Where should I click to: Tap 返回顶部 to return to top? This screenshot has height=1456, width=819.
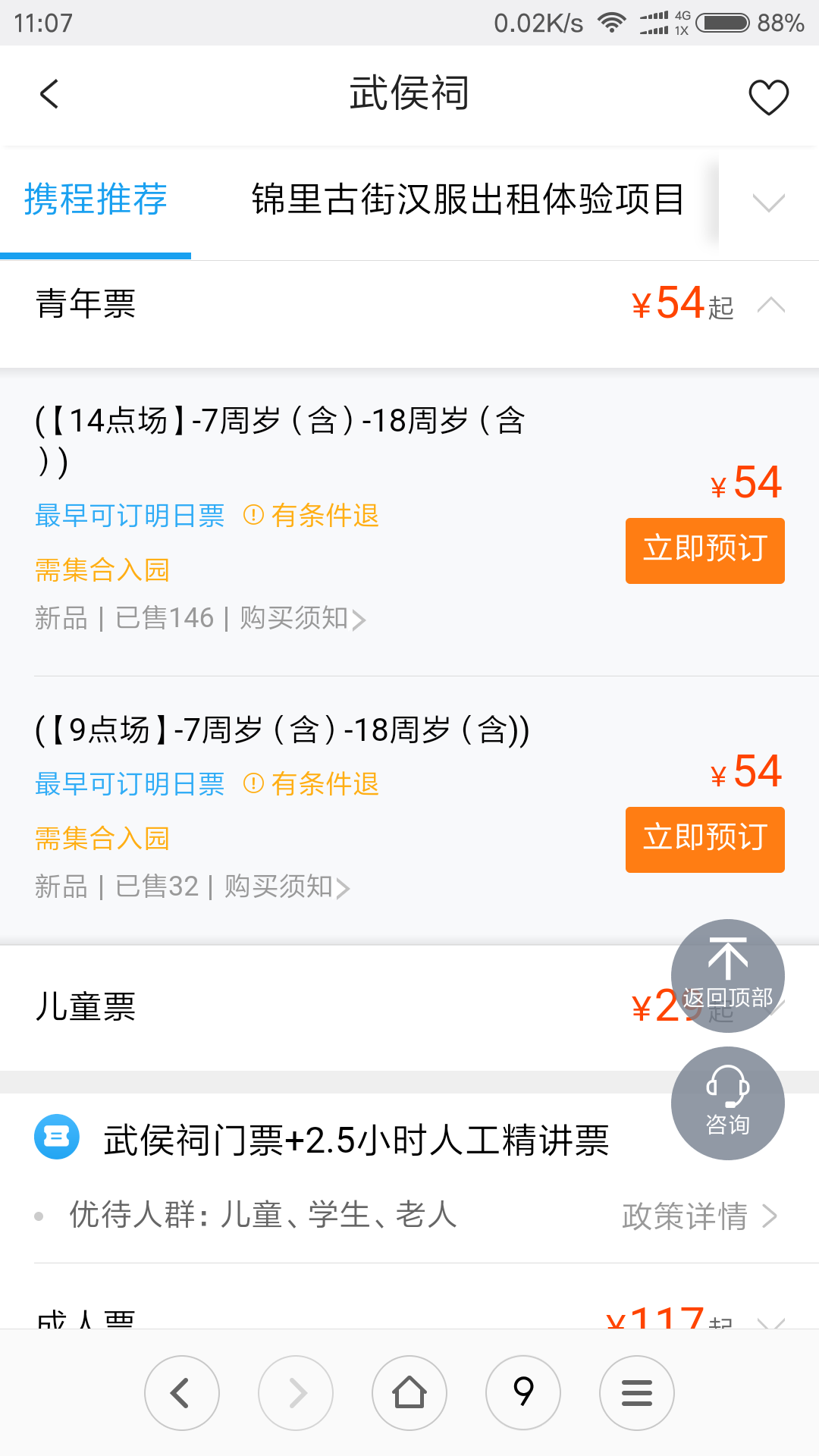[x=728, y=976]
